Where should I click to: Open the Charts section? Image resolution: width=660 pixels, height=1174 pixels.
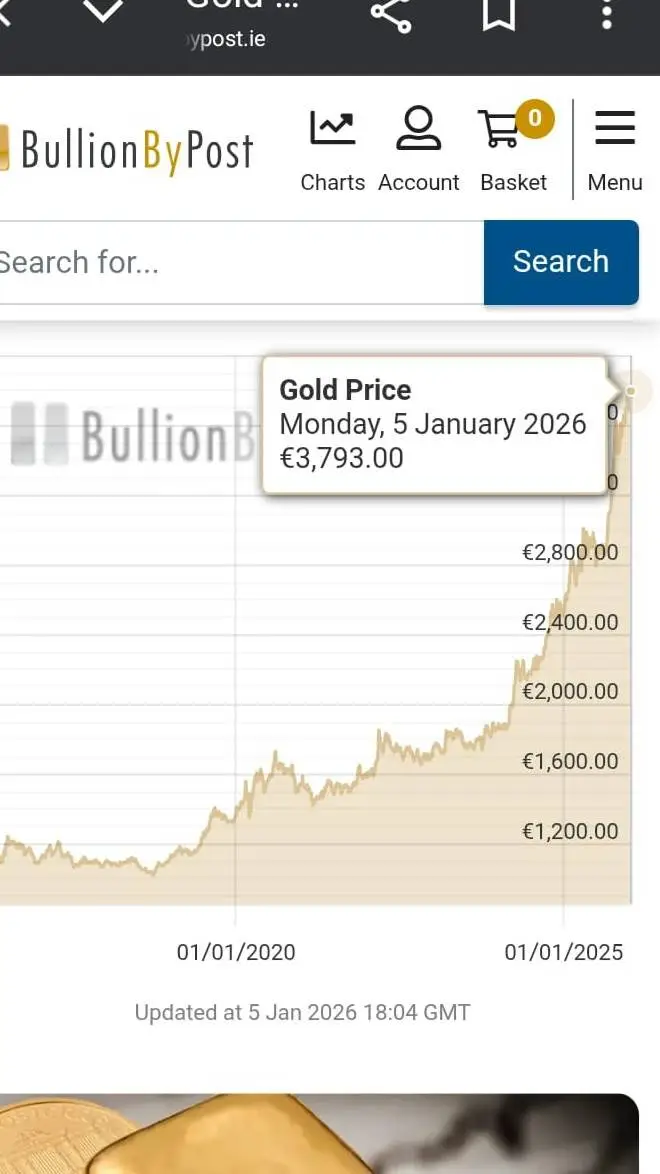pyautogui.click(x=332, y=151)
